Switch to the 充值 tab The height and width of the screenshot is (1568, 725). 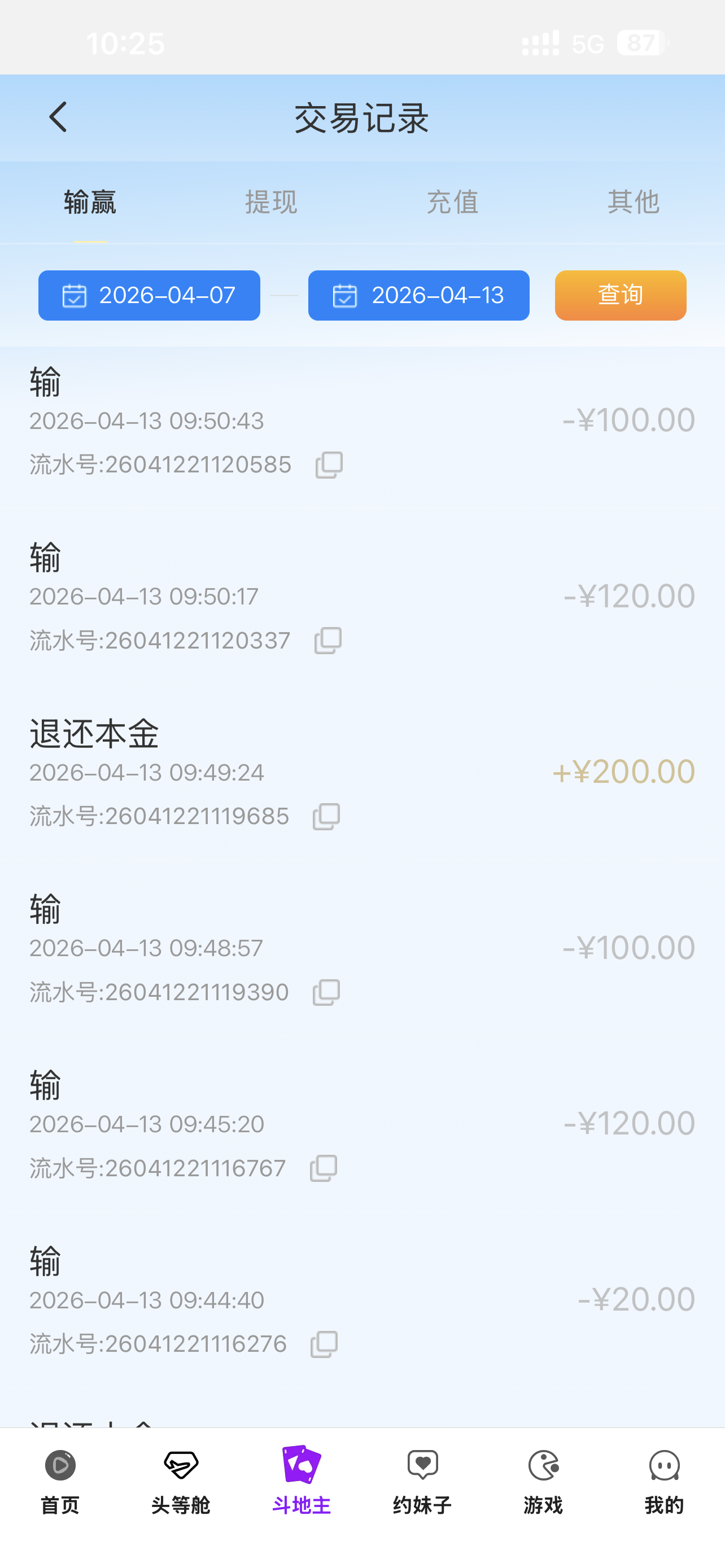452,203
